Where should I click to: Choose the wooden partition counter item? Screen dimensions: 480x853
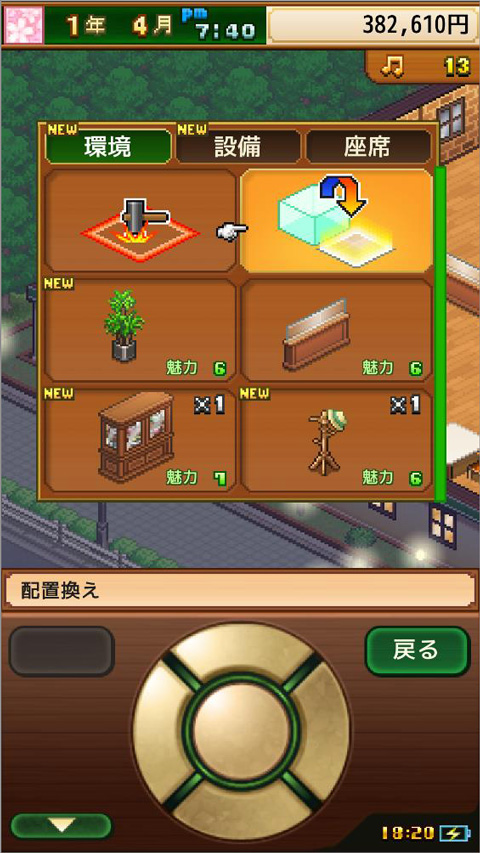tap(336, 330)
